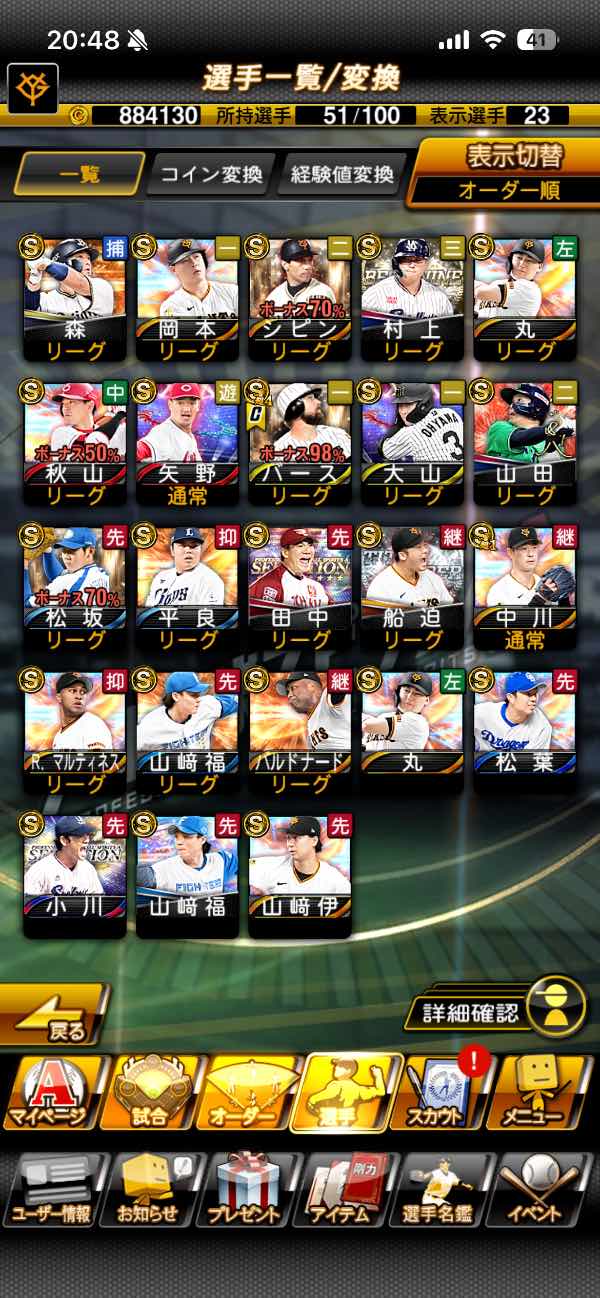Switch to the コイン変換 tab
Image resolution: width=600 pixels, height=1298 pixels.
(209, 175)
